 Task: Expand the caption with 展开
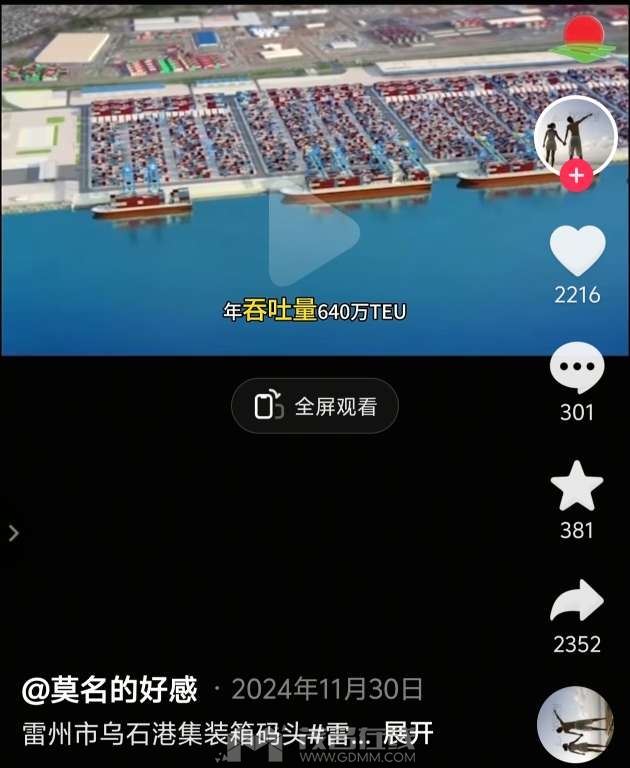pyautogui.click(x=409, y=733)
